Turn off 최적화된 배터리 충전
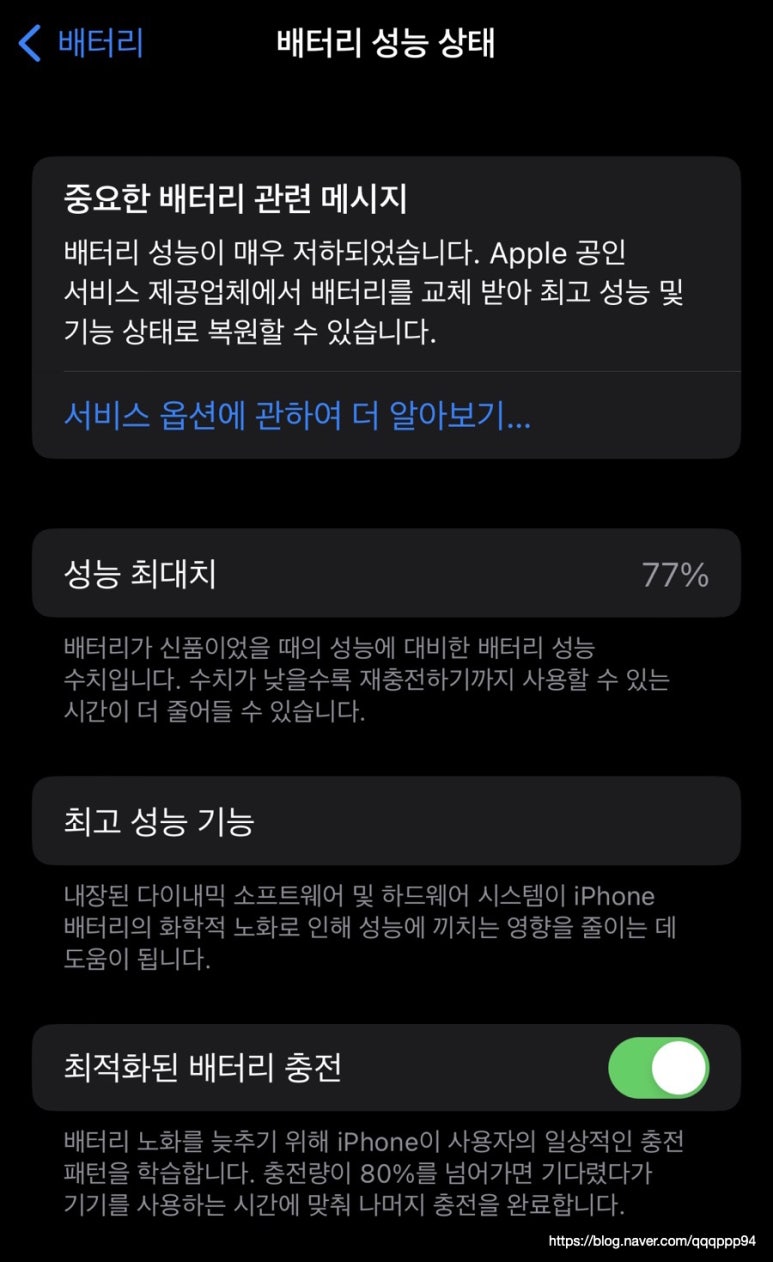The height and width of the screenshot is (1262, 773). [658, 1068]
